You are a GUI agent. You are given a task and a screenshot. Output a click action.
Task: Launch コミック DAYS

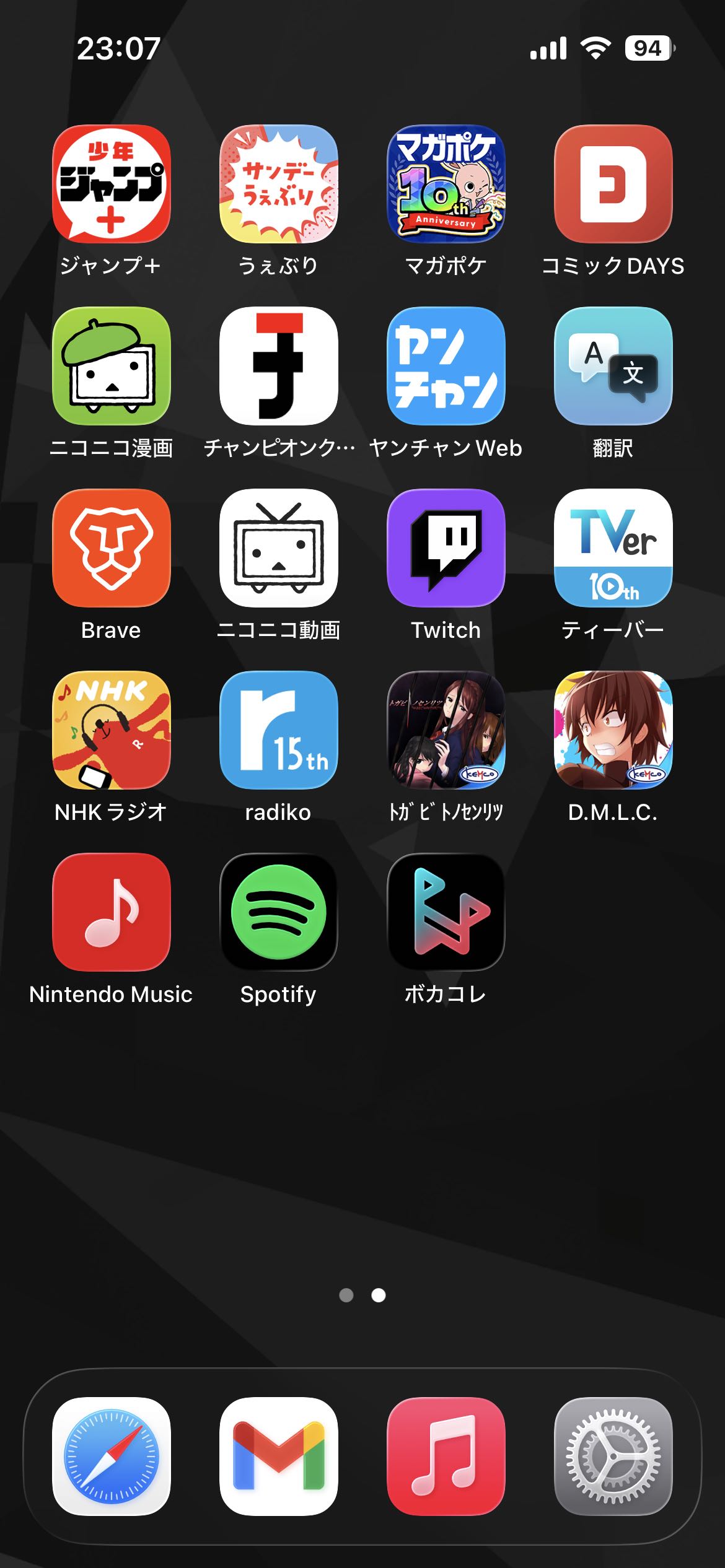tap(613, 184)
